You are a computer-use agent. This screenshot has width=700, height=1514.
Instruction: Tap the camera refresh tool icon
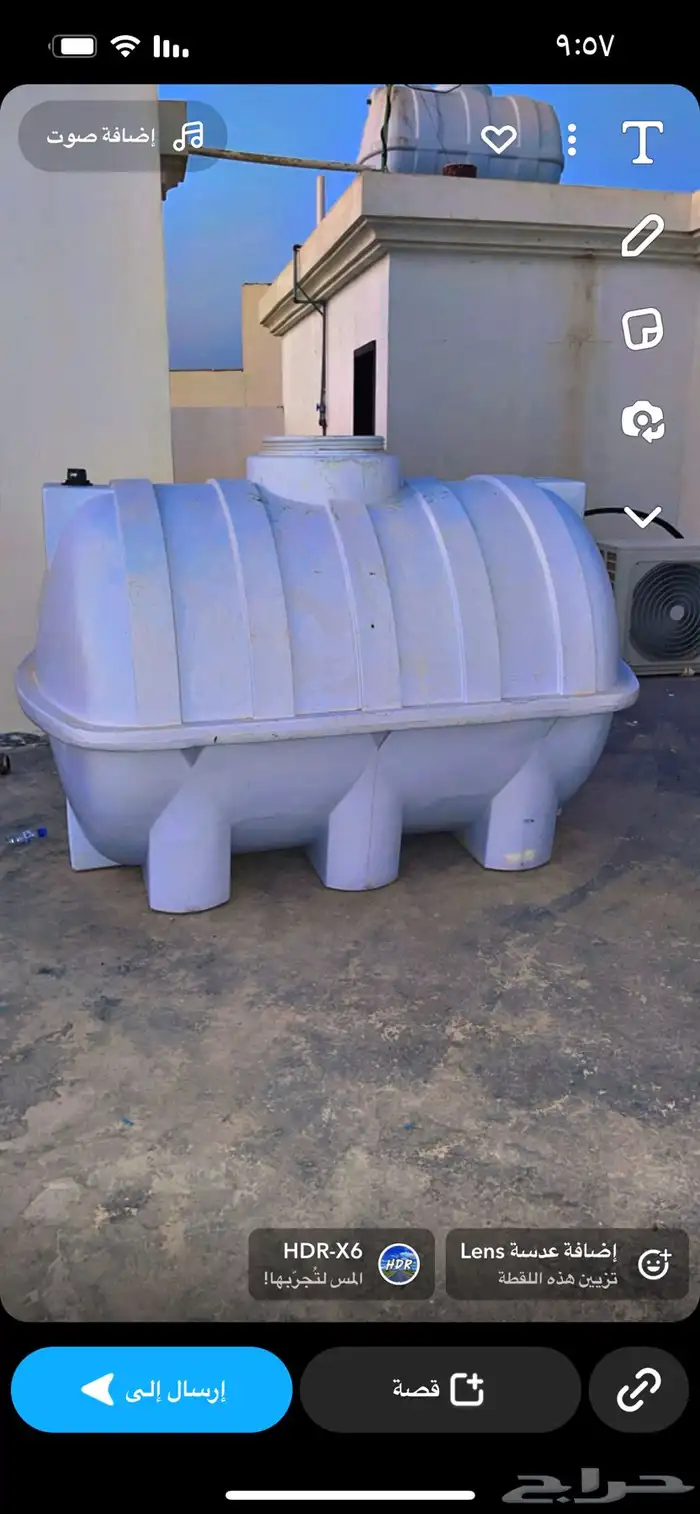coord(642,422)
